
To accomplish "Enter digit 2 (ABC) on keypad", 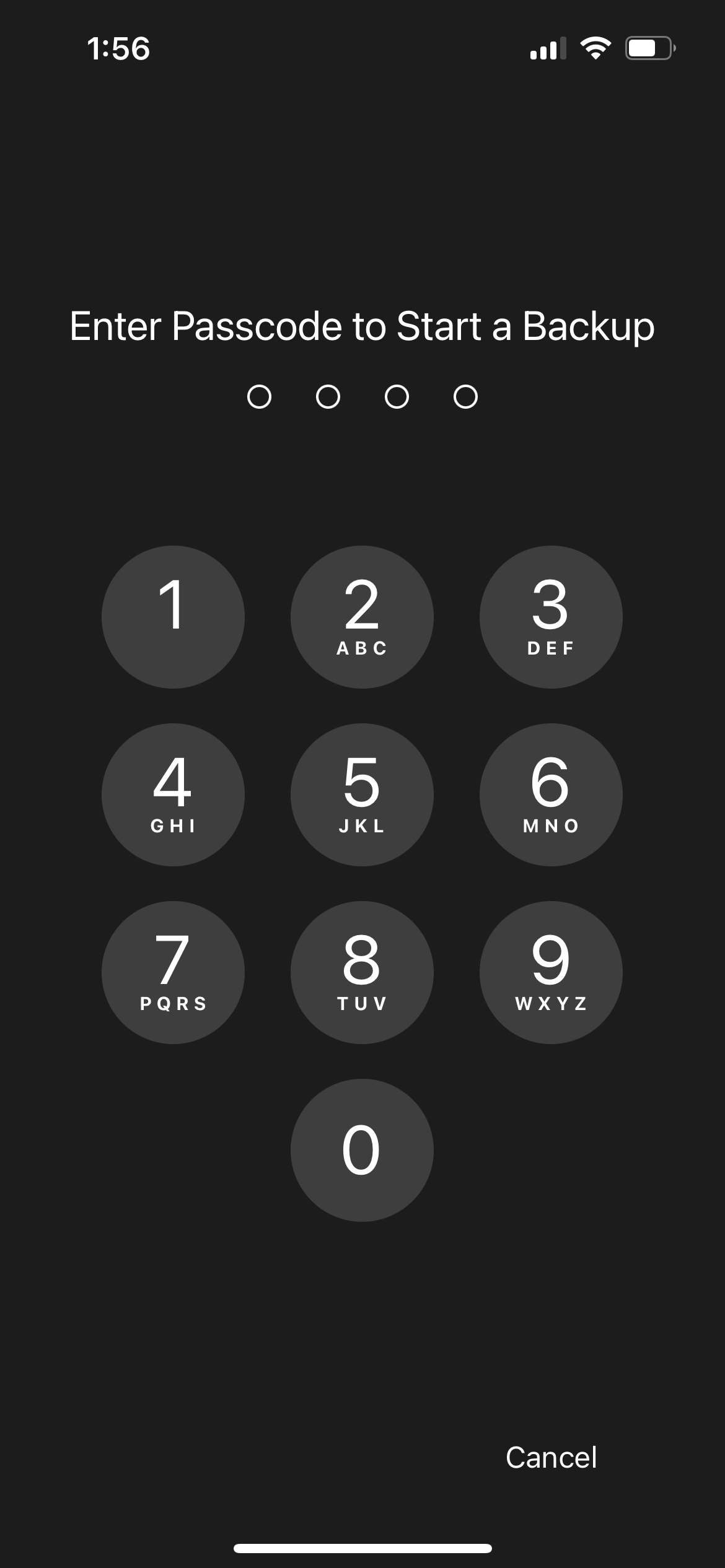I will point(362,617).
